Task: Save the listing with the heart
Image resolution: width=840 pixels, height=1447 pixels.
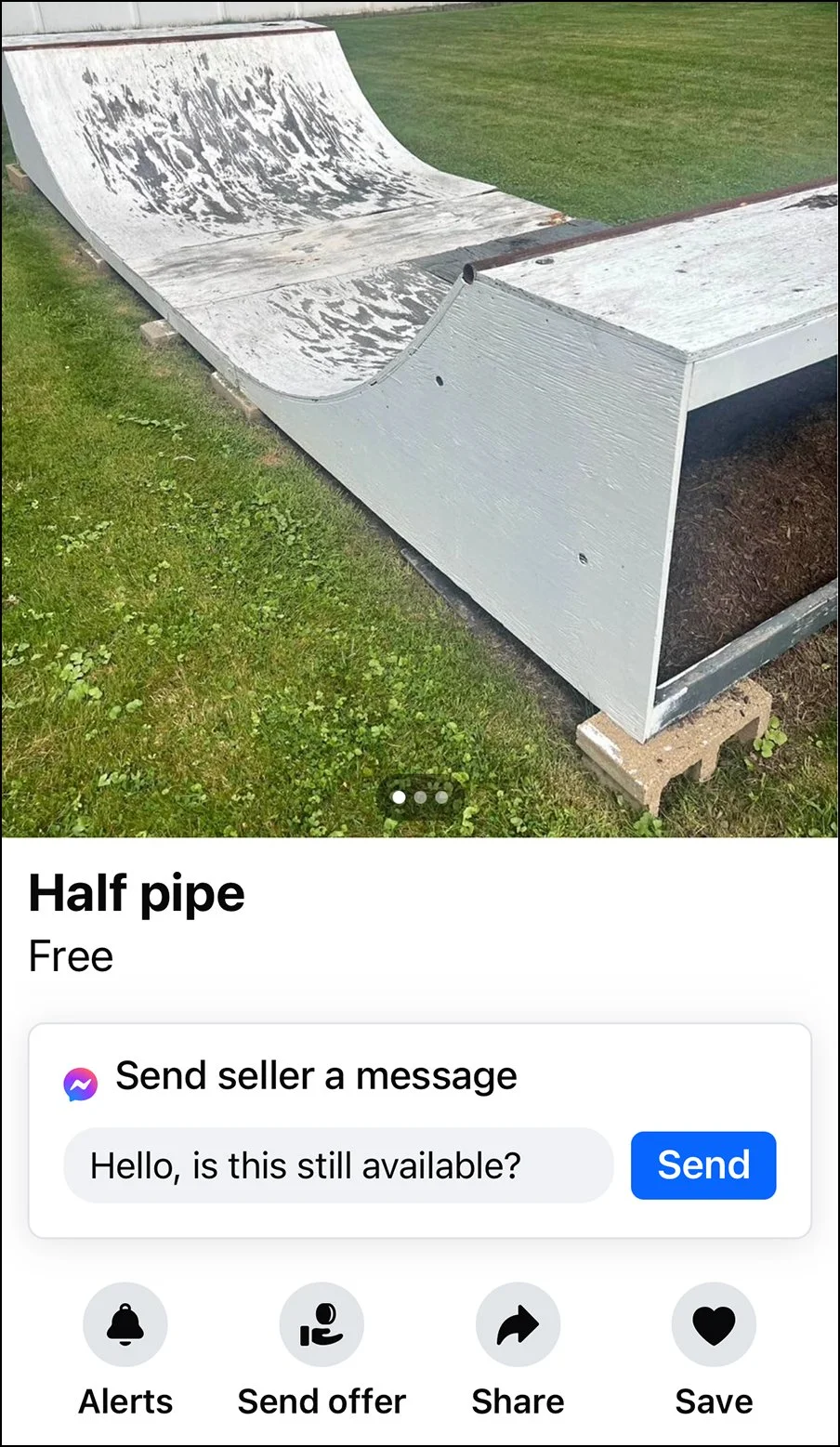Action: 714,1325
